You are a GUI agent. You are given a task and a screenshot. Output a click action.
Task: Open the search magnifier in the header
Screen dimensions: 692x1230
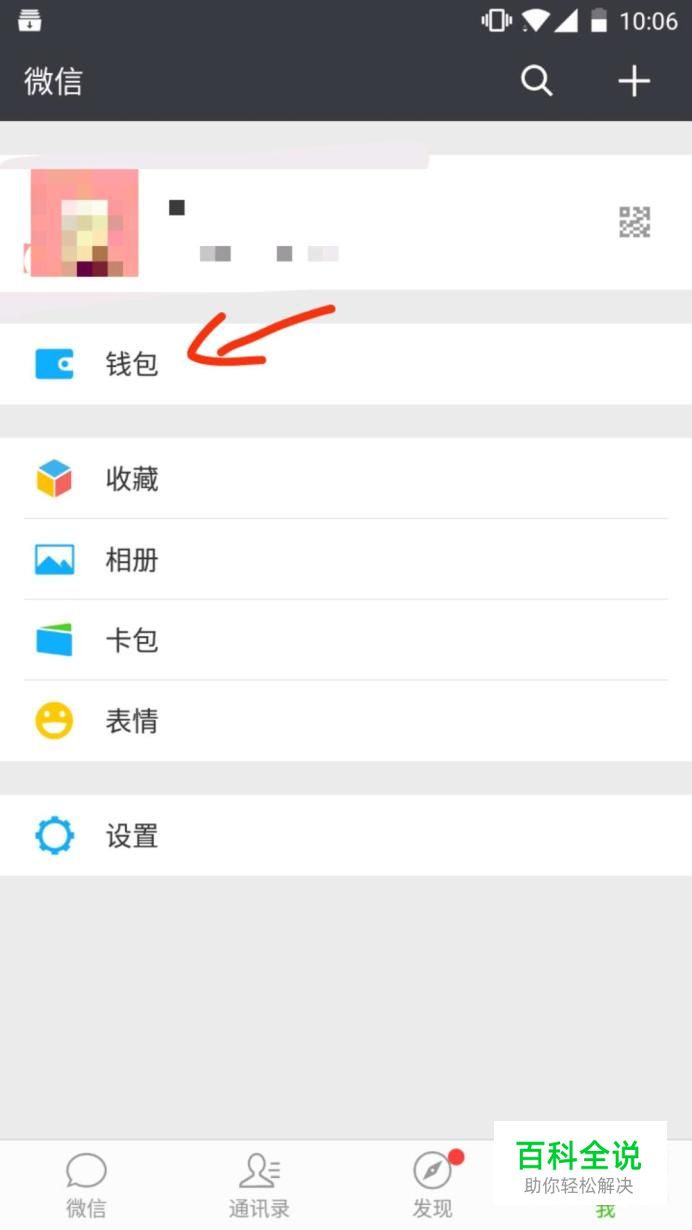click(537, 81)
